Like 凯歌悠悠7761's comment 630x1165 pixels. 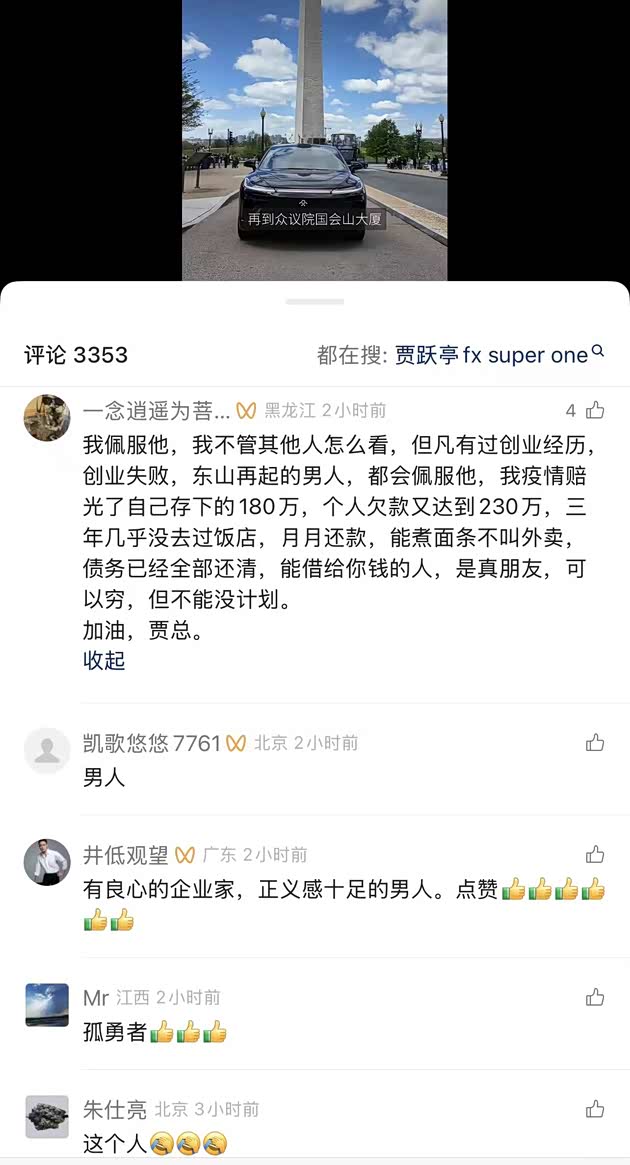coord(595,742)
